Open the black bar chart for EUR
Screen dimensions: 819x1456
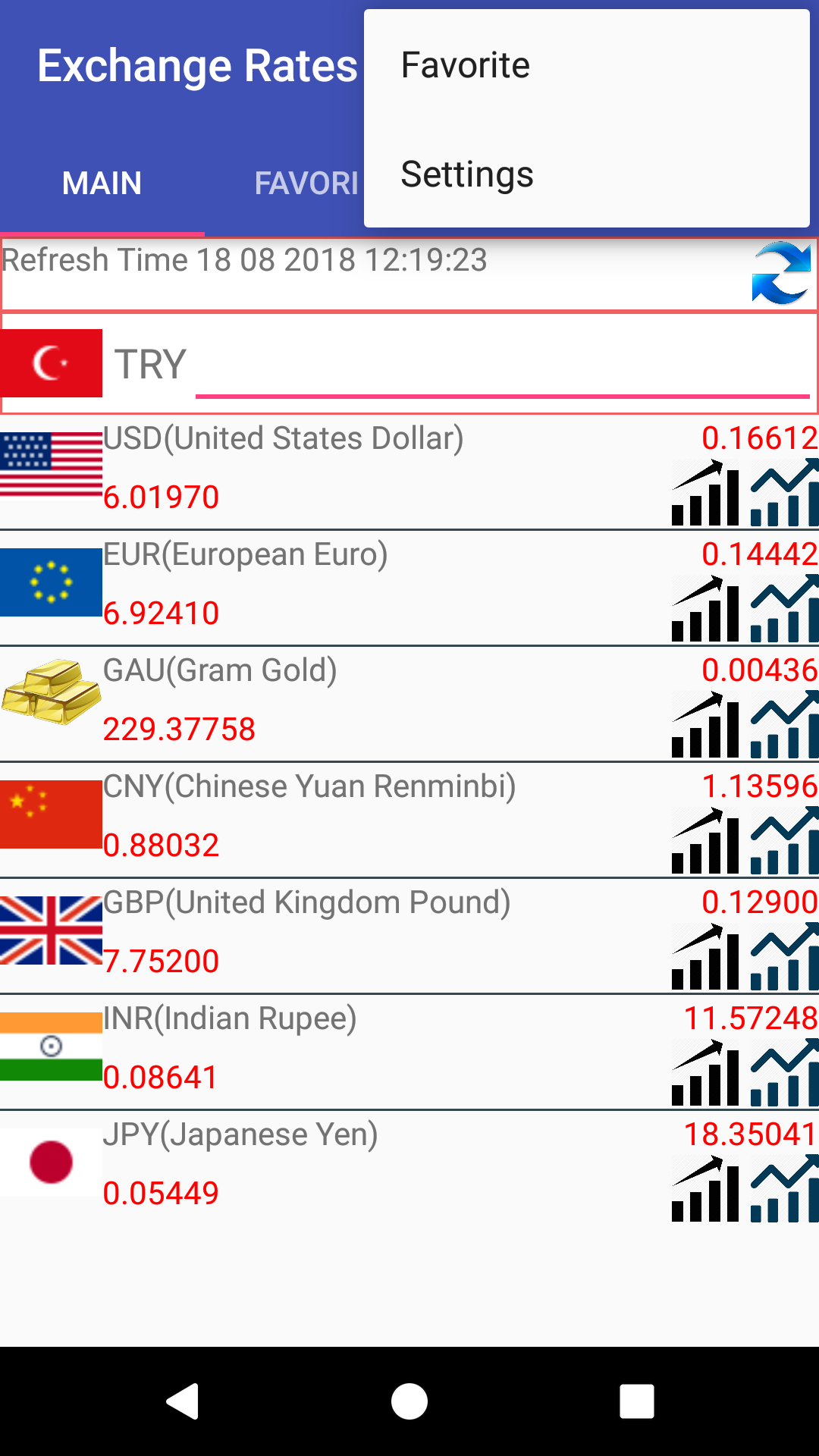click(705, 609)
